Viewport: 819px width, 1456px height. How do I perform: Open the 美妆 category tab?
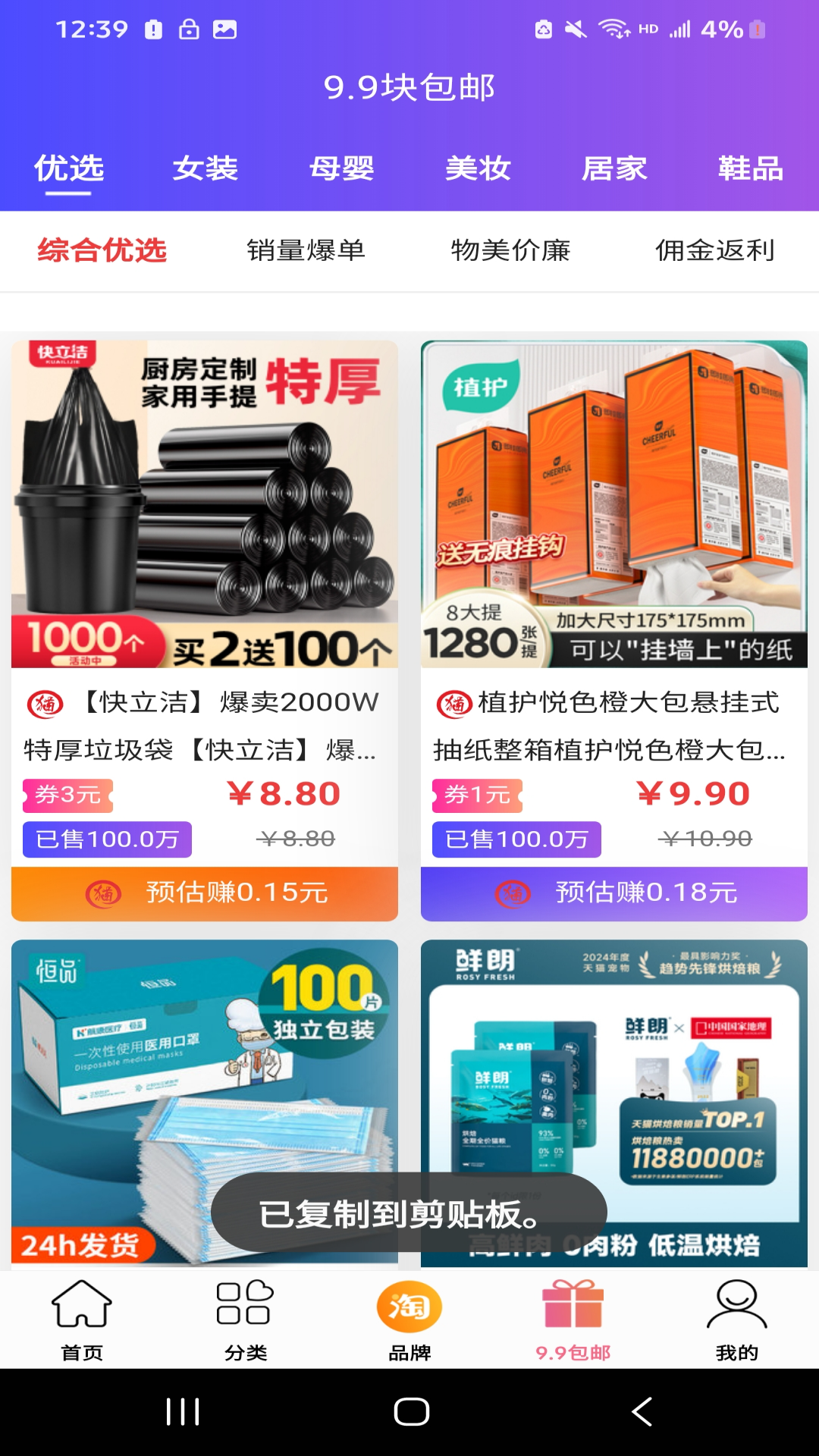(478, 168)
